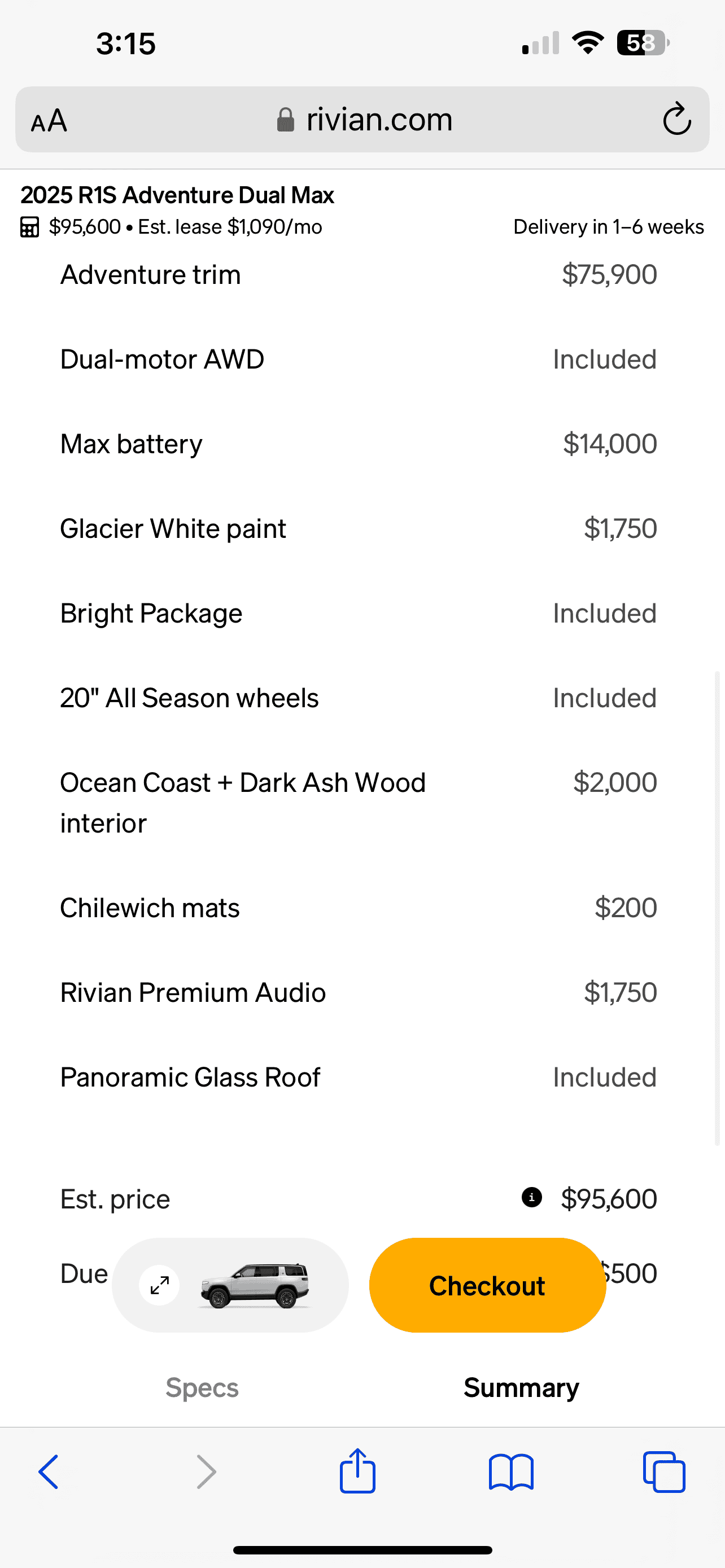This screenshot has width=725, height=1568.
Task: Open the Est. price info icon
Action: [x=531, y=1197]
